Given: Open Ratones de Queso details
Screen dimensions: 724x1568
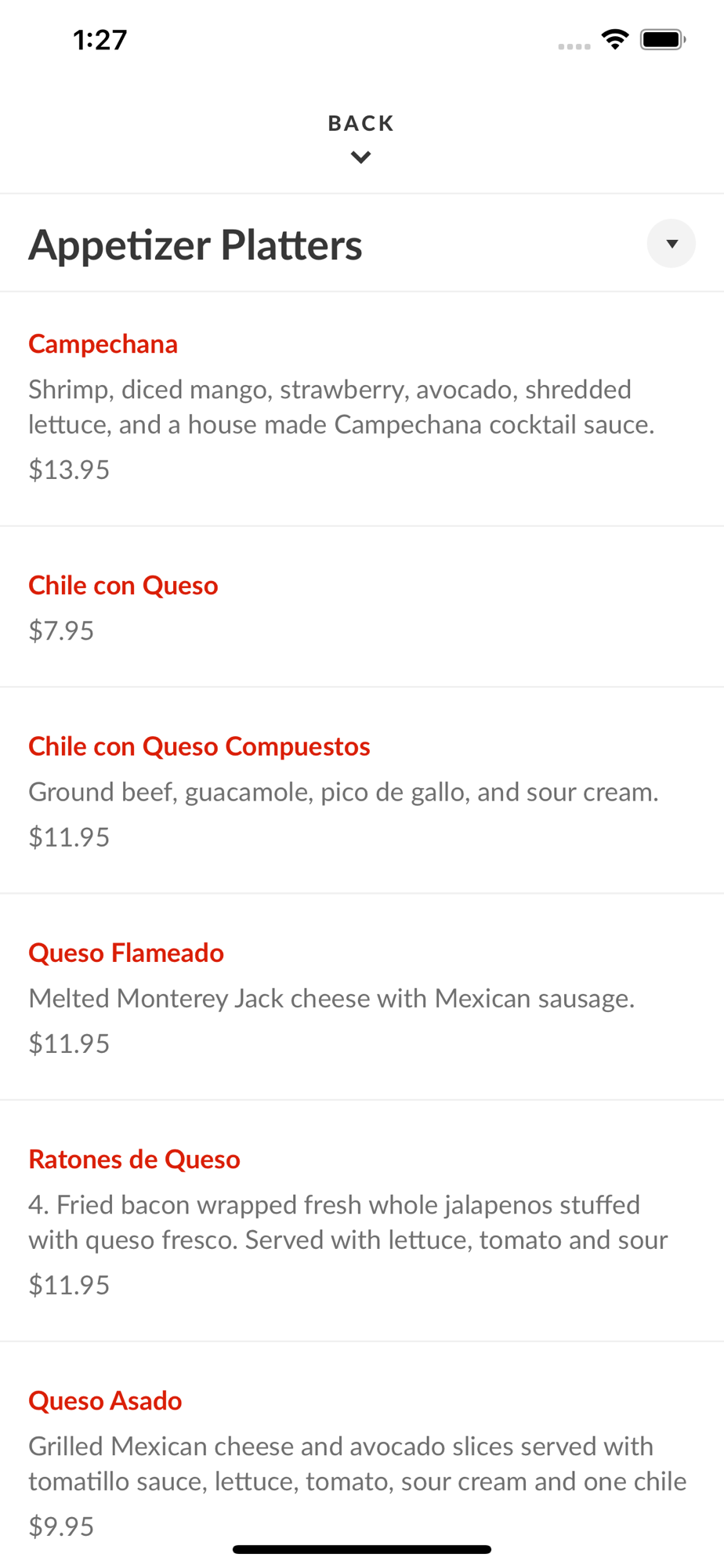Looking at the screenshot, I should point(362,1221).
